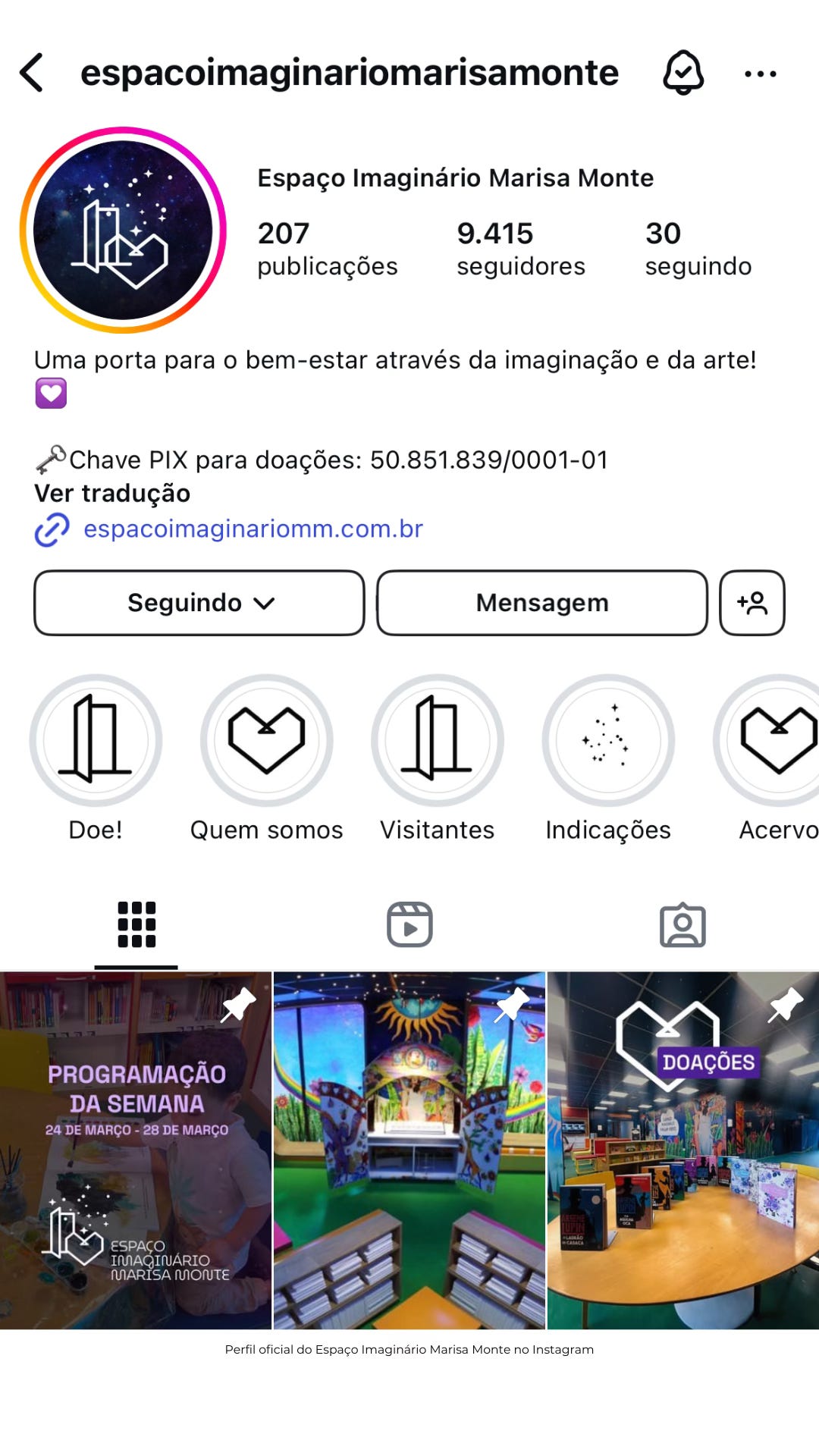Image resolution: width=819 pixels, height=1456 pixels.
Task: Switch to the tagged photos tab
Action: coord(682,924)
